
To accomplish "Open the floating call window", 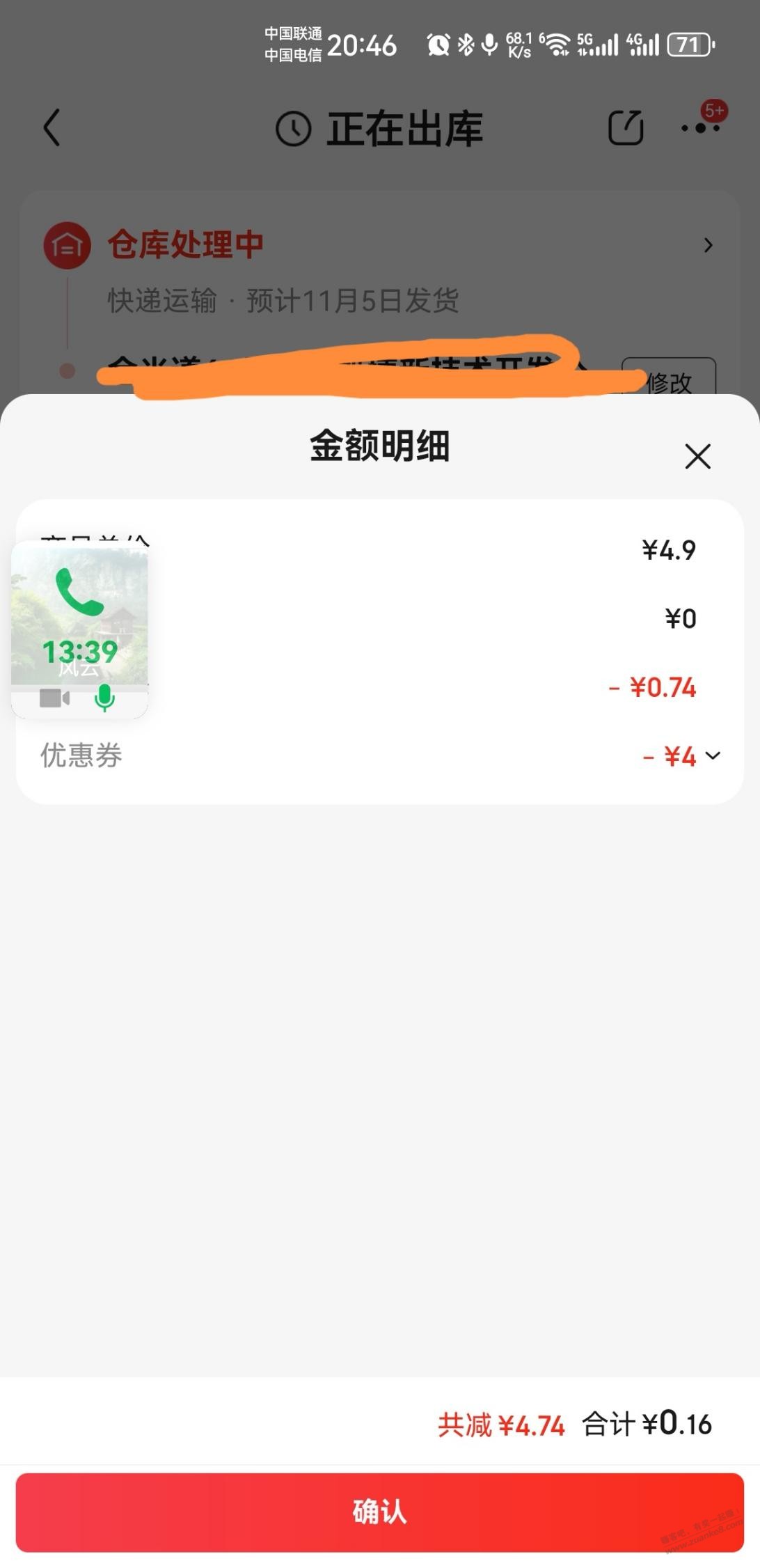I will click(x=79, y=627).
